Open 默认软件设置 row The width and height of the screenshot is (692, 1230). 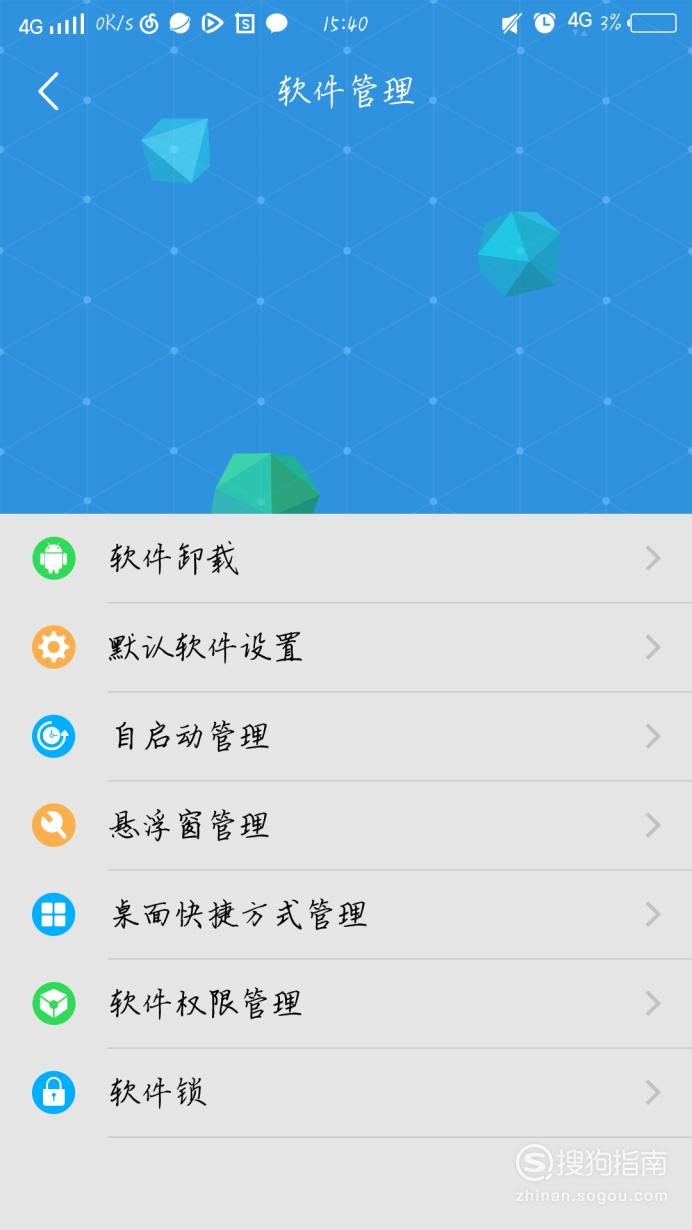(x=346, y=647)
